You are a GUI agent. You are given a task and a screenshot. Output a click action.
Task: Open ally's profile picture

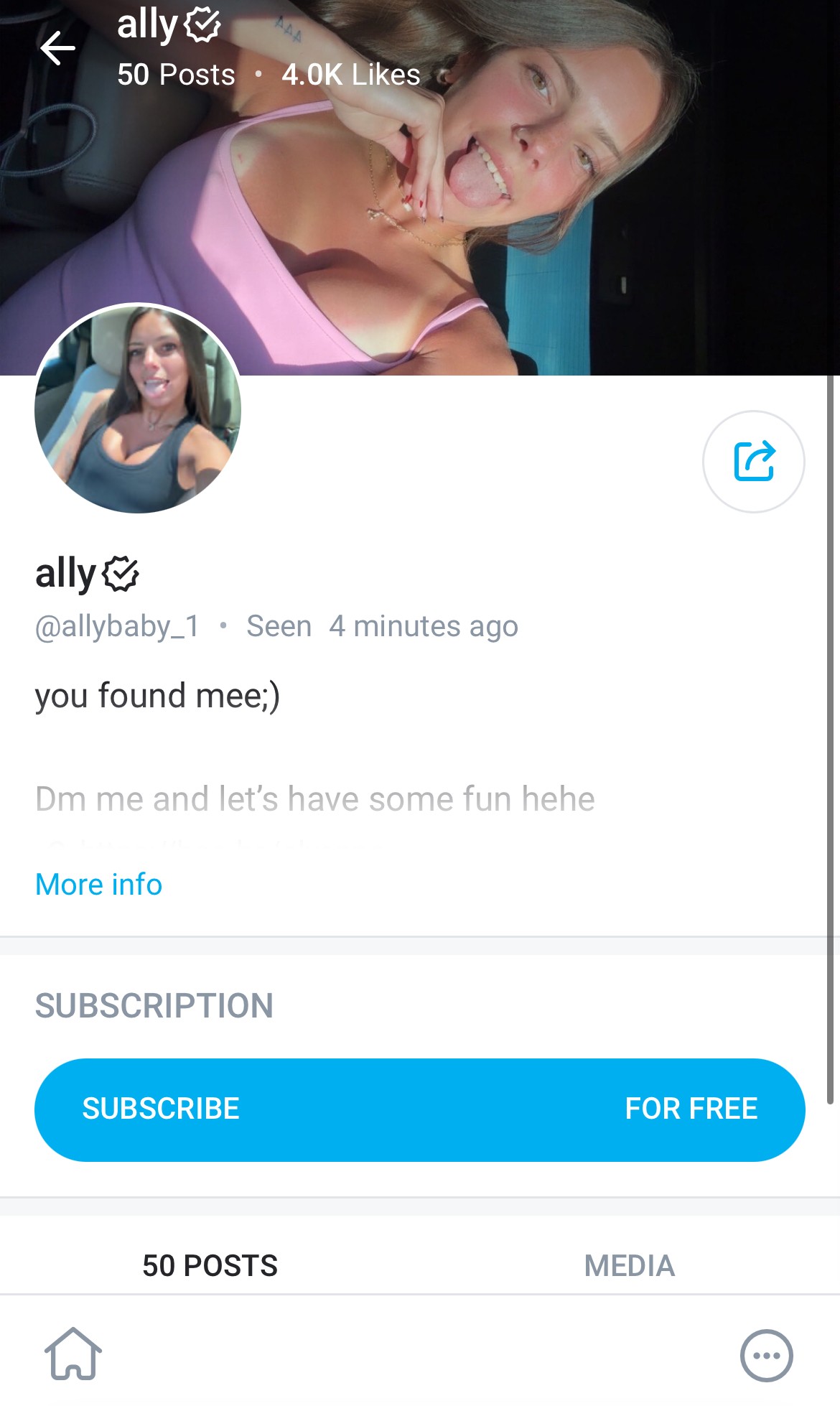click(138, 409)
